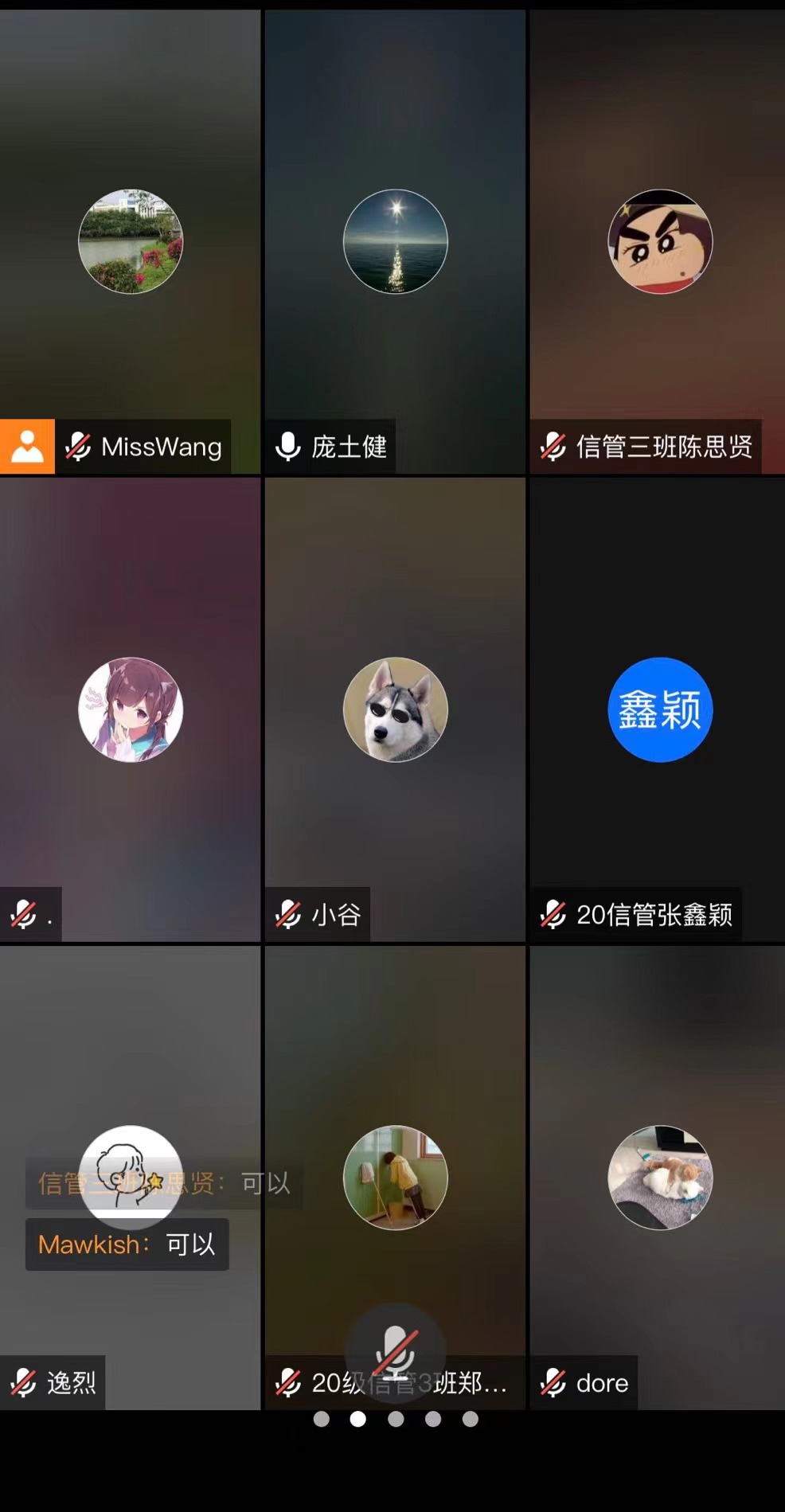Tap the 小谷 husky avatar tile
The height and width of the screenshot is (1512, 785).
pyautogui.click(x=396, y=709)
